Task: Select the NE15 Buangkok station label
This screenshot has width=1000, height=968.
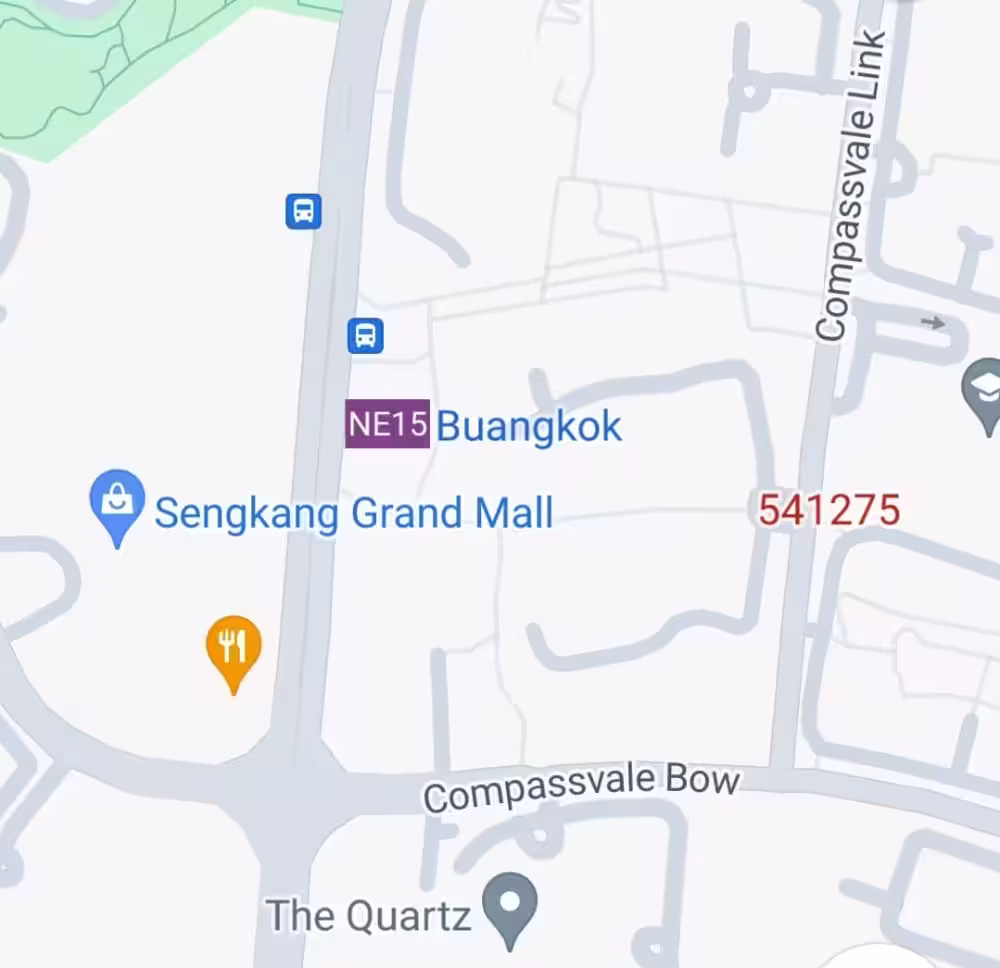Action: [387, 424]
